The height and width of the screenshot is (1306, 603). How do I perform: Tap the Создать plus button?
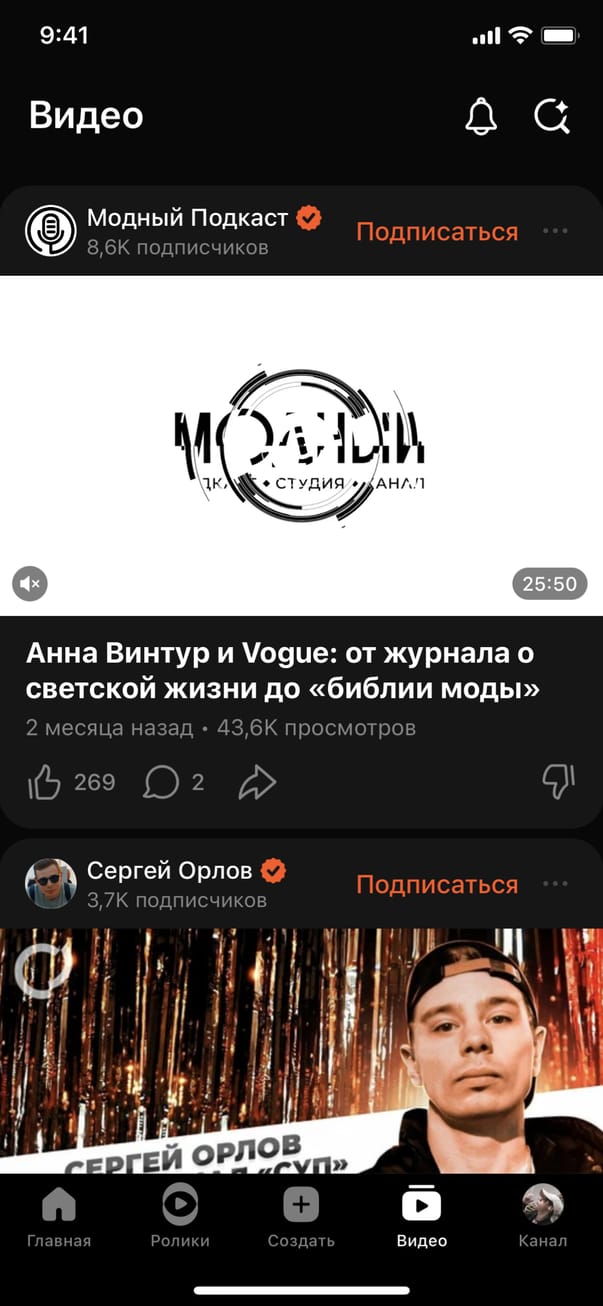click(301, 1216)
